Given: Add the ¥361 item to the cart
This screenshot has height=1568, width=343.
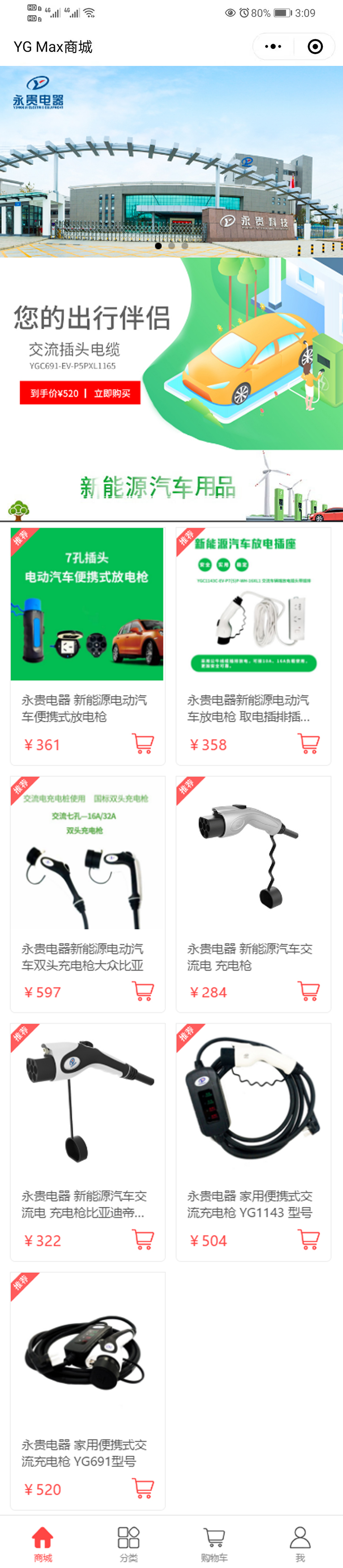Looking at the screenshot, I should [143, 744].
